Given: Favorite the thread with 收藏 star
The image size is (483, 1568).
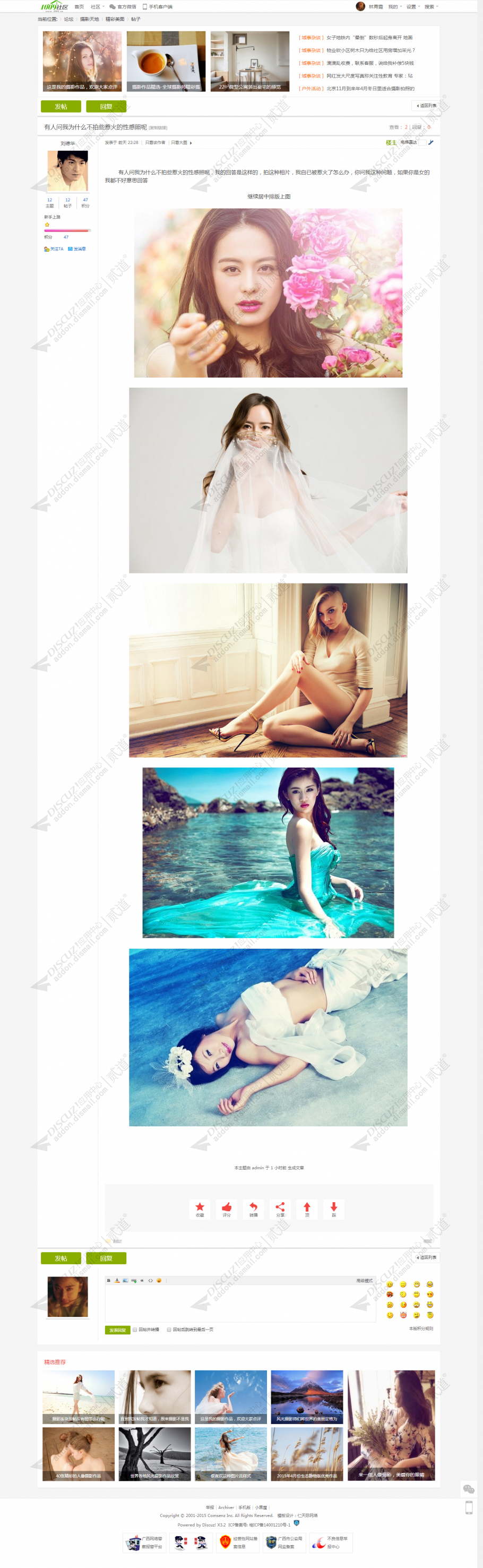Looking at the screenshot, I should pos(200,1209).
